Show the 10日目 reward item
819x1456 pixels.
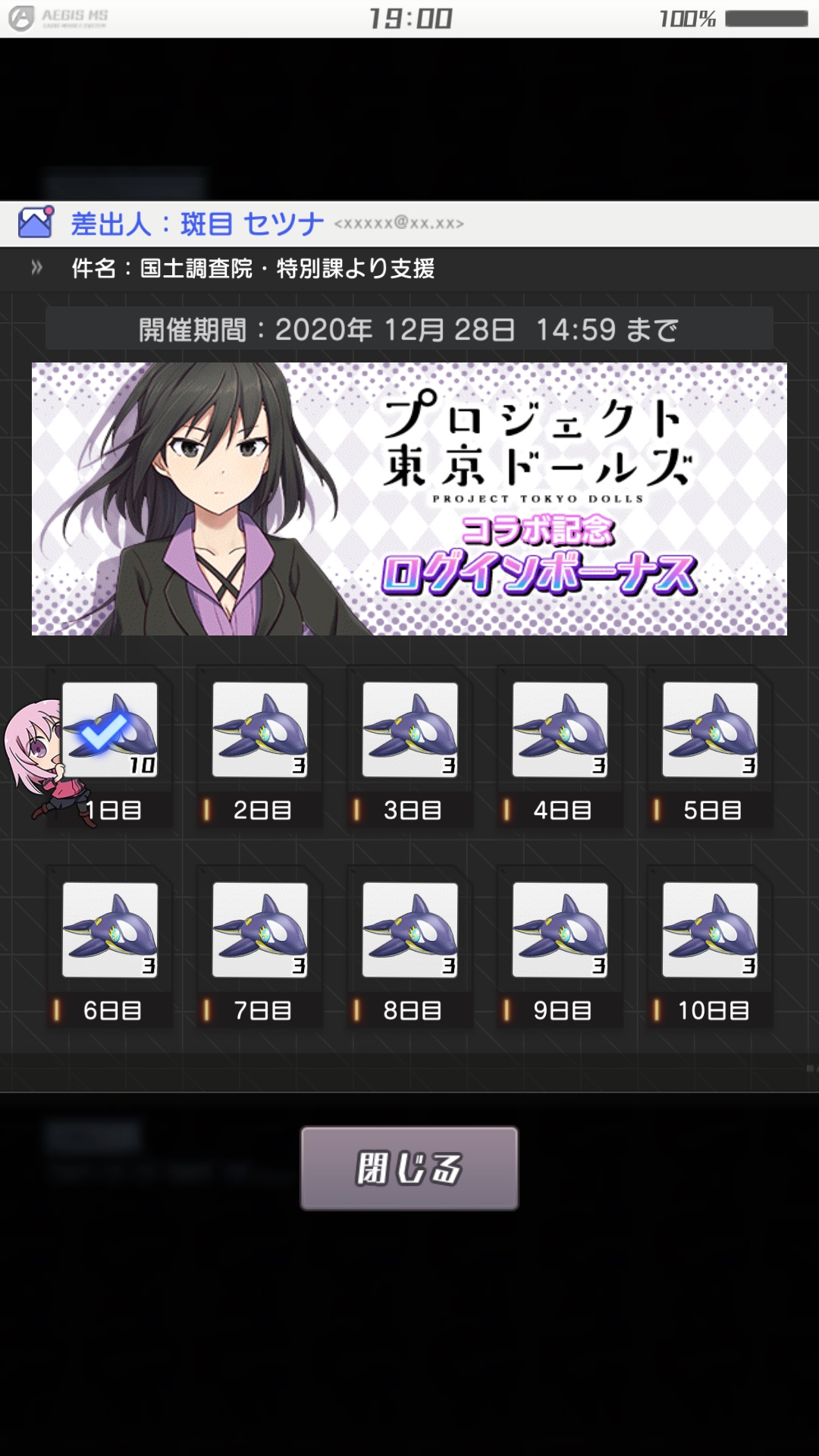tap(711, 930)
